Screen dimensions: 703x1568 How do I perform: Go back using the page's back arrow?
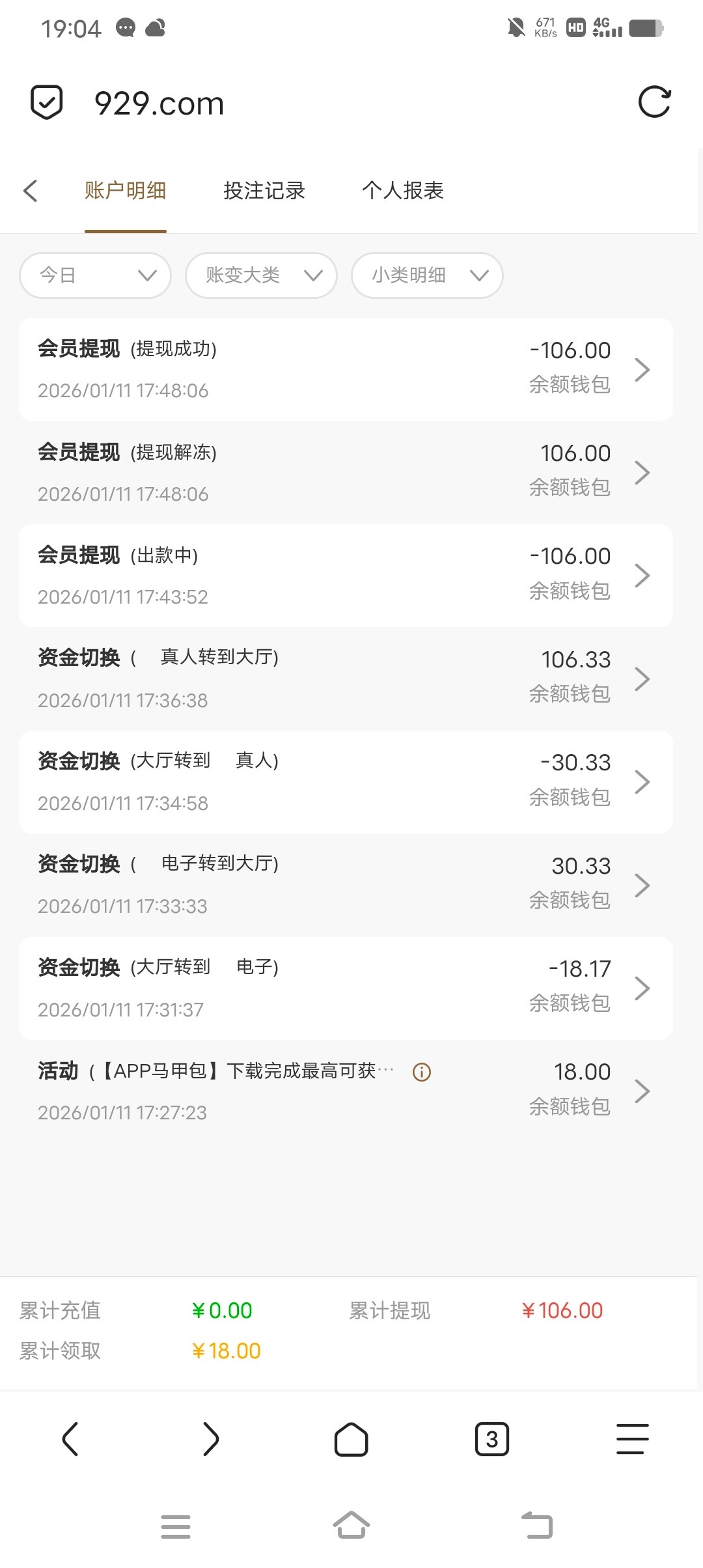31,191
